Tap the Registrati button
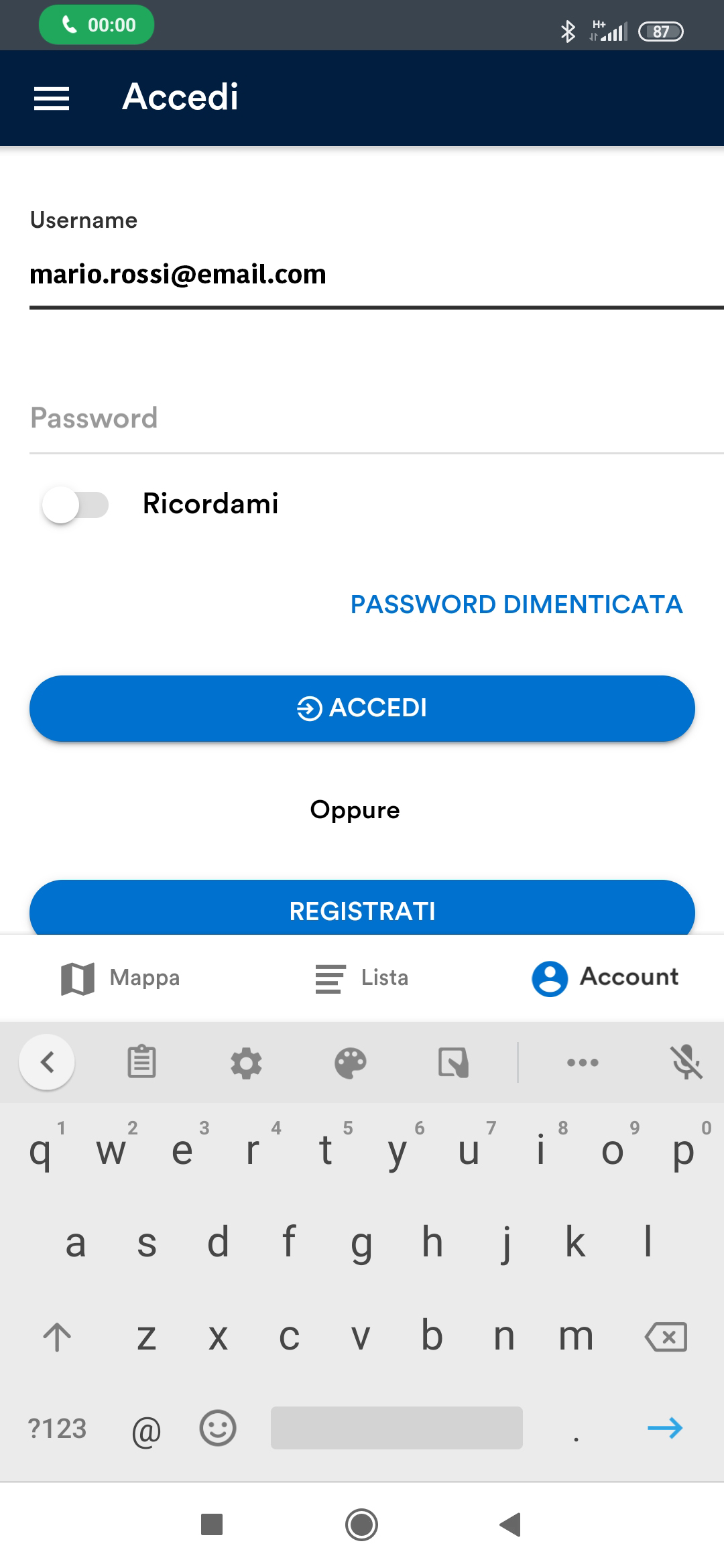The width and height of the screenshot is (724, 1568). [362, 908]
